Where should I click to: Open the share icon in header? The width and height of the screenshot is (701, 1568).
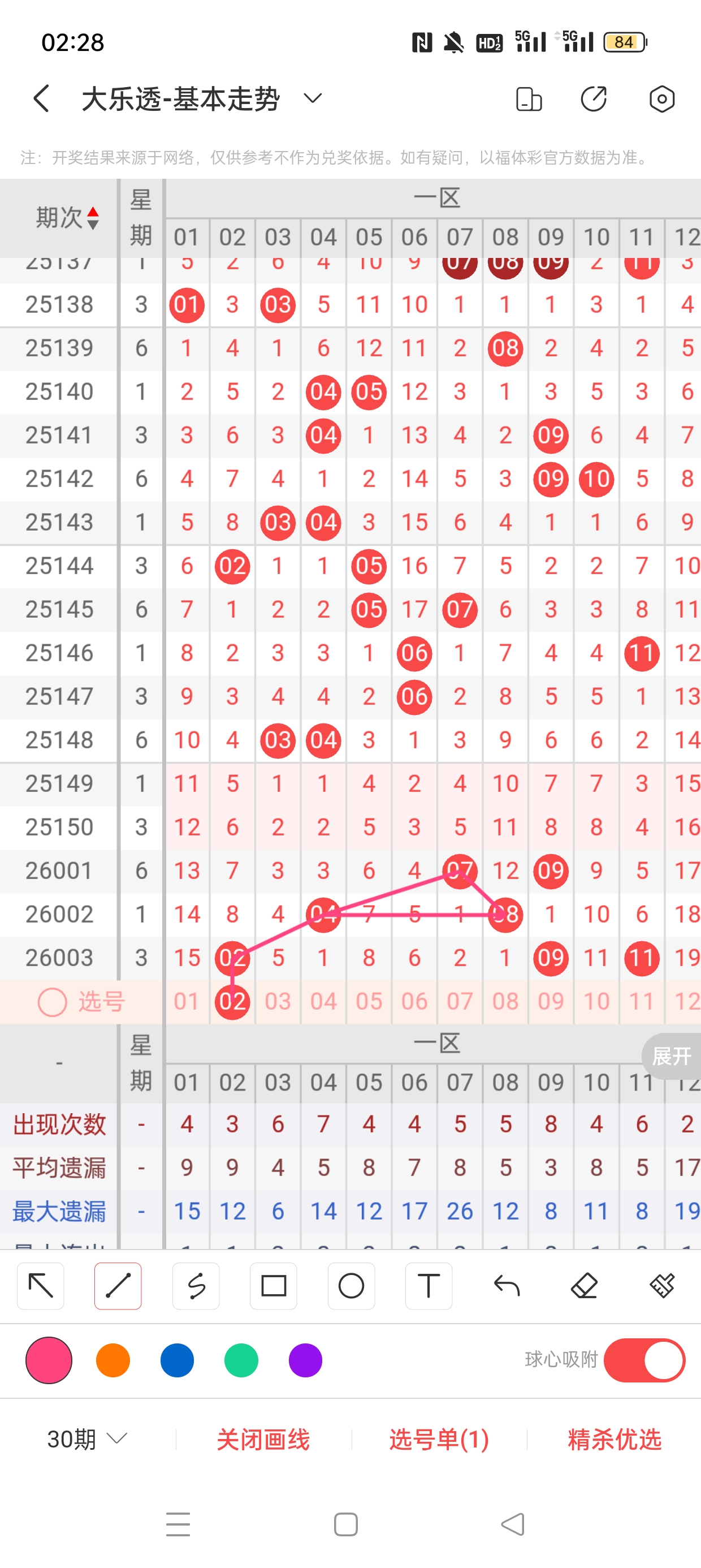[x=593, y=98]
